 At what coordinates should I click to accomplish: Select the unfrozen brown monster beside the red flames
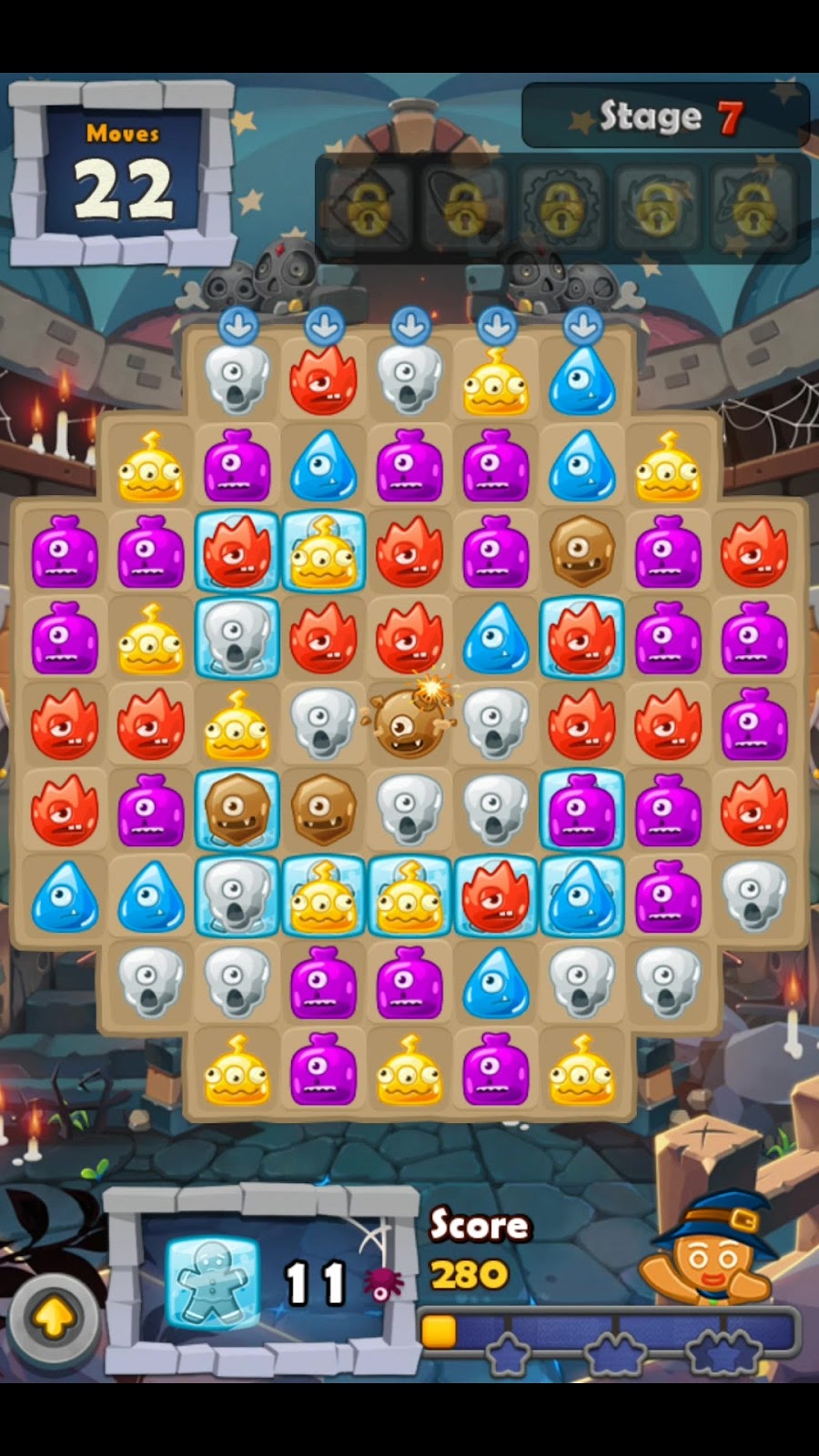(582, 551)
